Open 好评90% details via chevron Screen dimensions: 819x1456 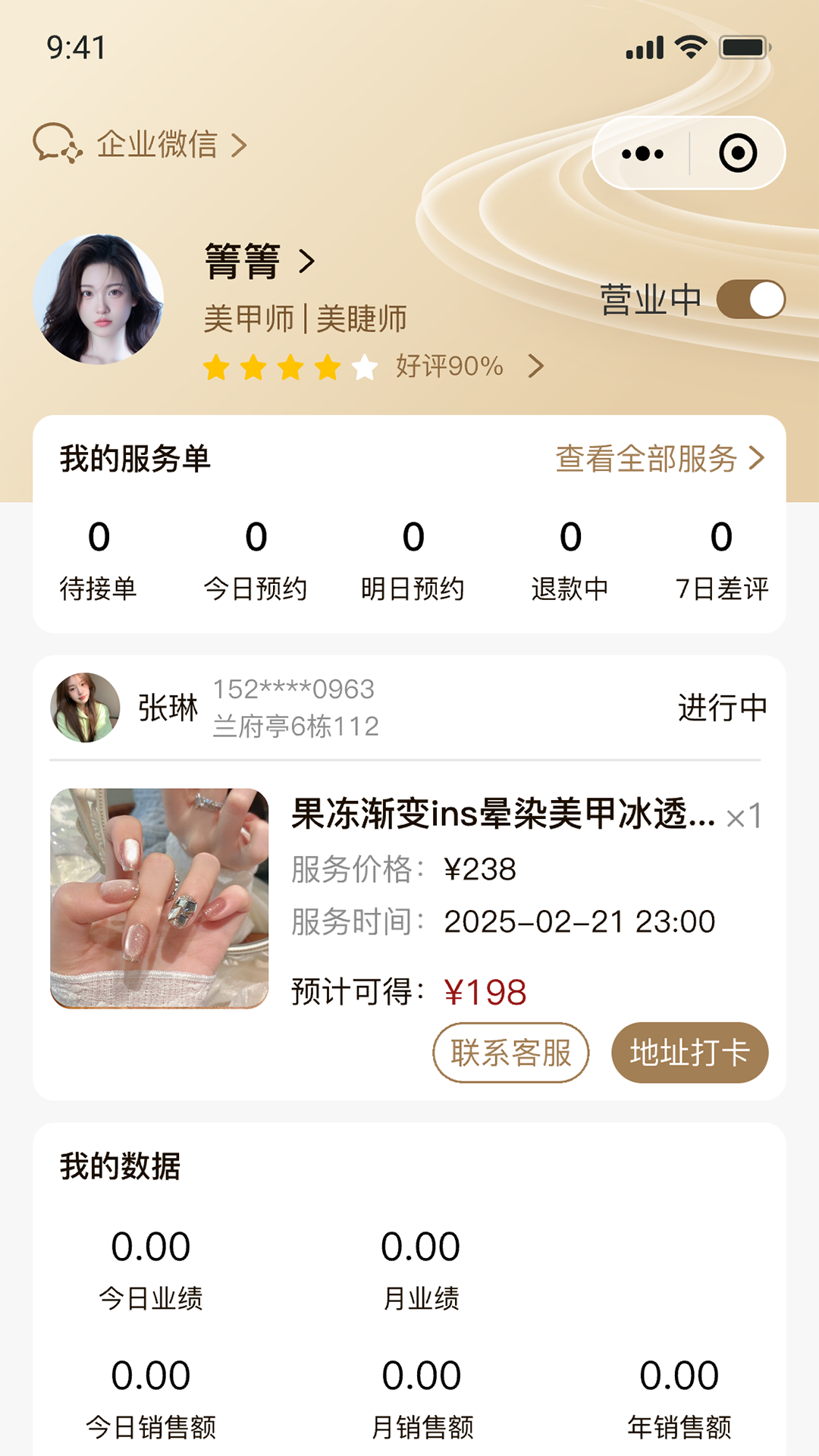point(538,366)
